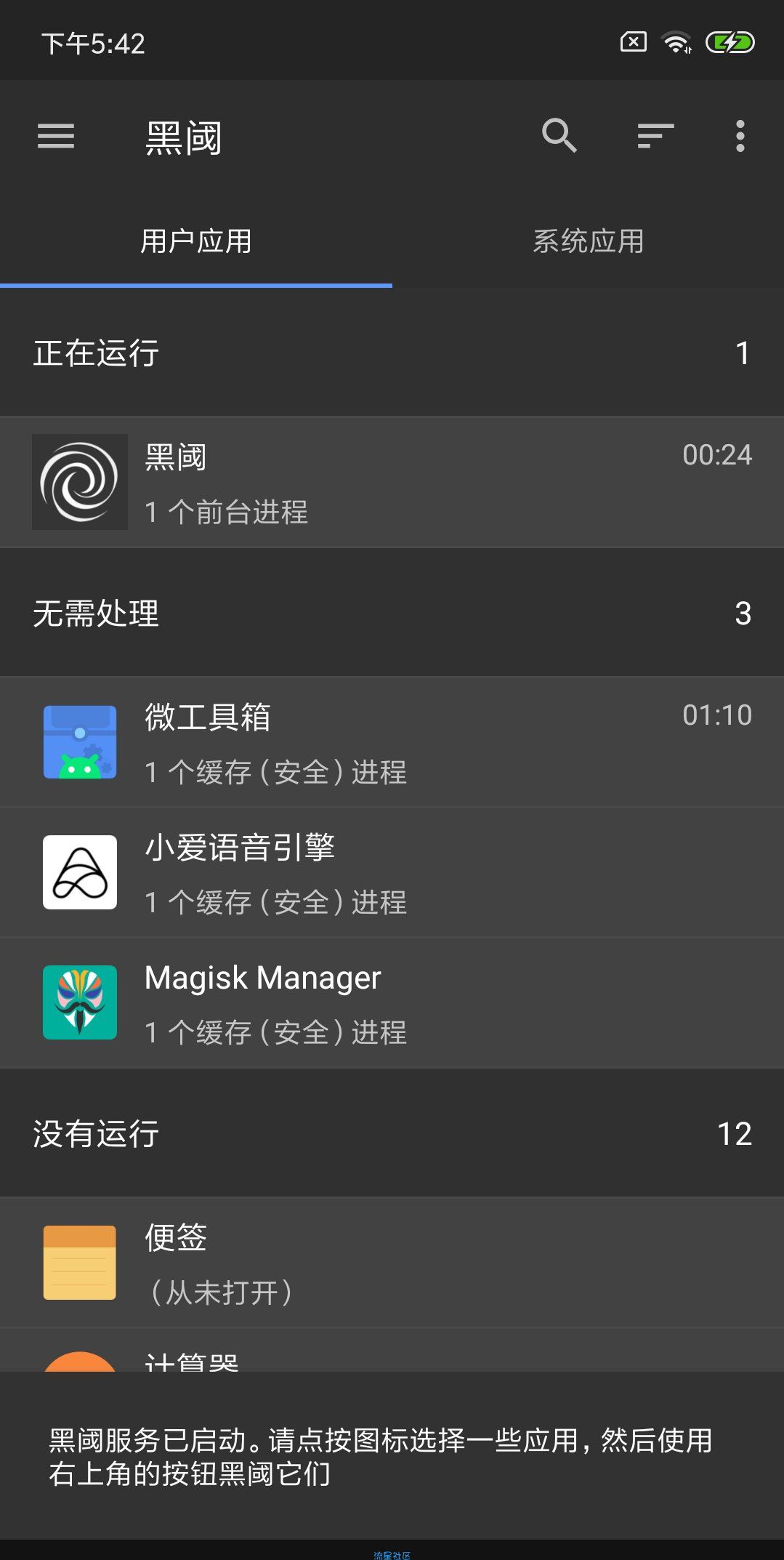Select the Magisk Manager app row
The height and width of the screenshot is (1560, 784).
(x=392, y=1002)
